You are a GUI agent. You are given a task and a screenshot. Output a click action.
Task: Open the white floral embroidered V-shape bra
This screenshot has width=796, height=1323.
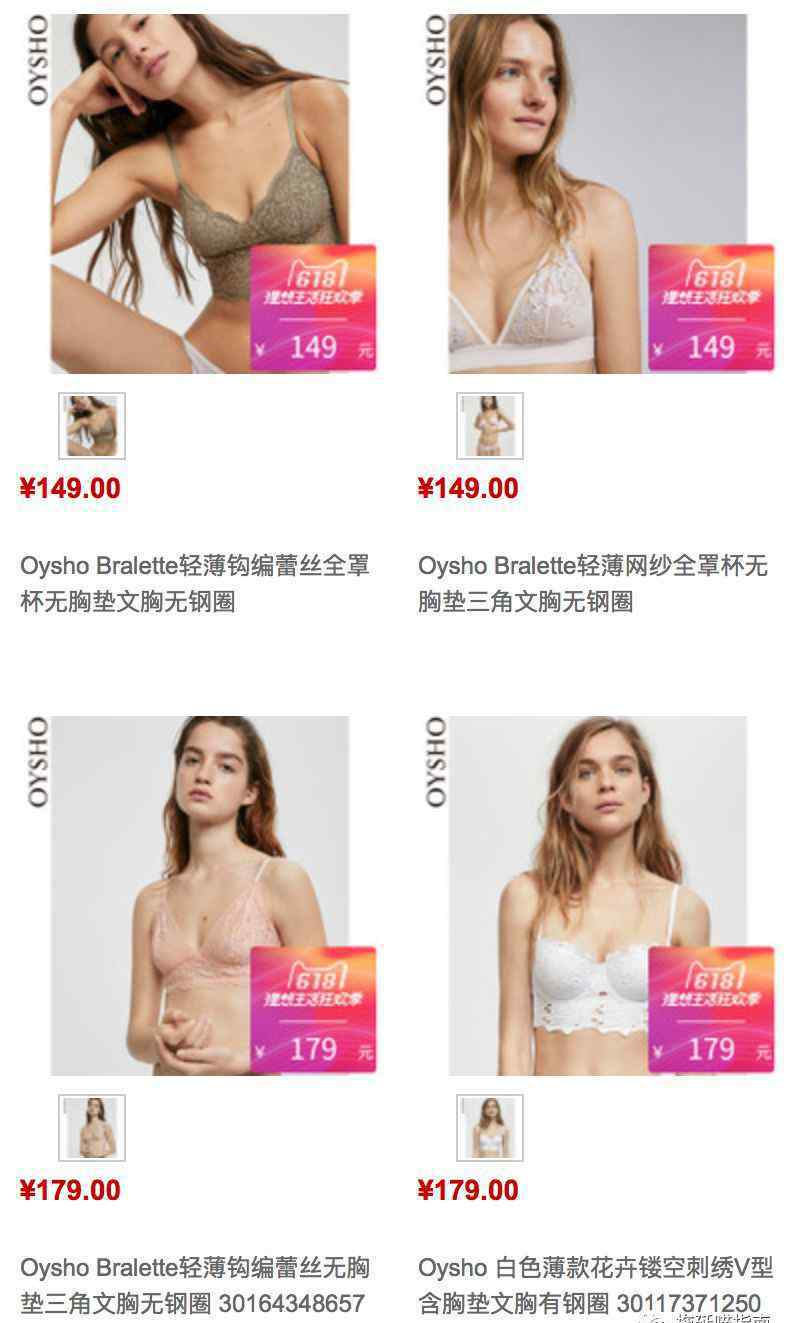(x=597, y=896)
